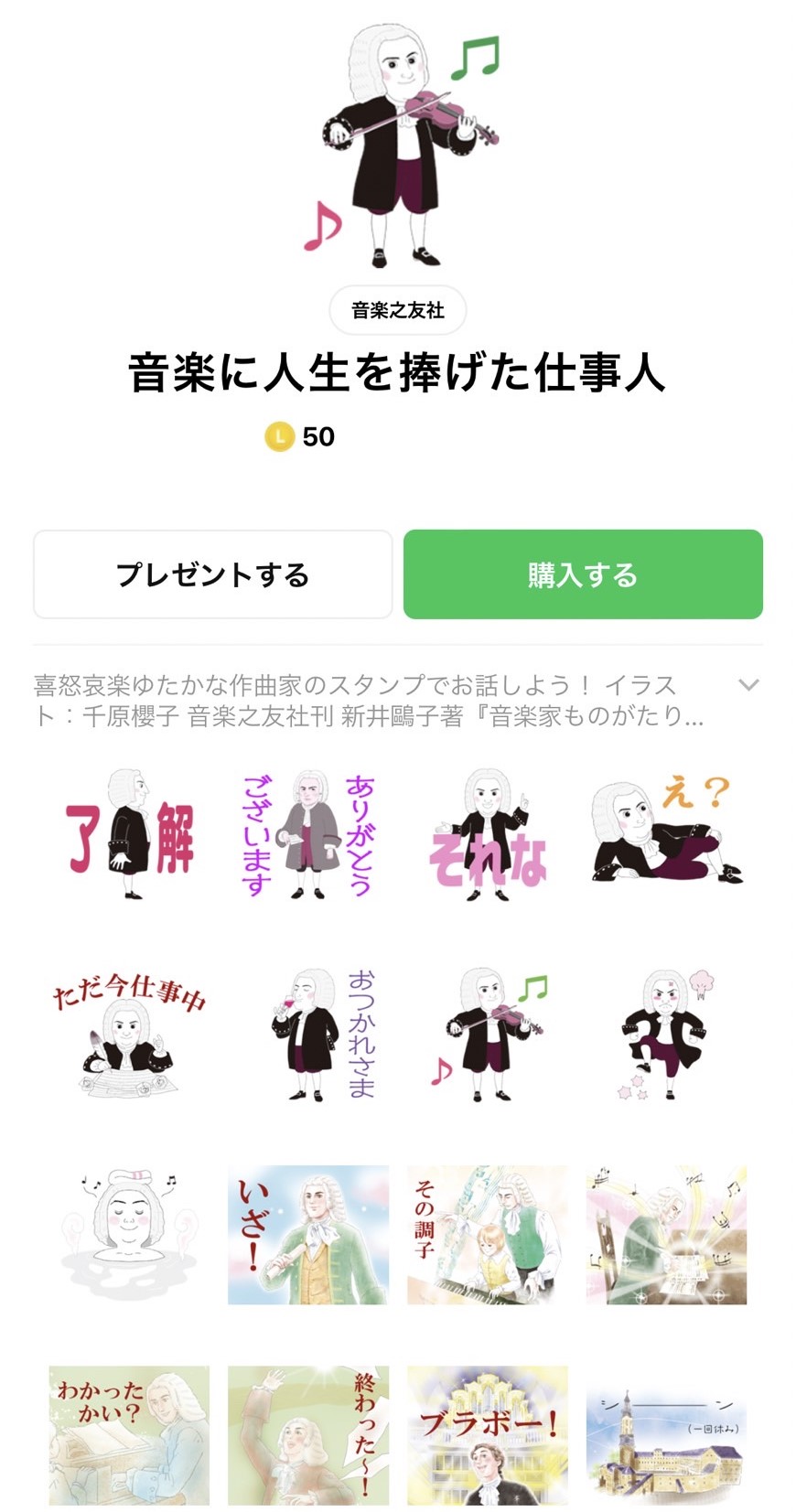Select the それな sticker
This screenshot has height=1512, width=796.
tap(487, 834)
